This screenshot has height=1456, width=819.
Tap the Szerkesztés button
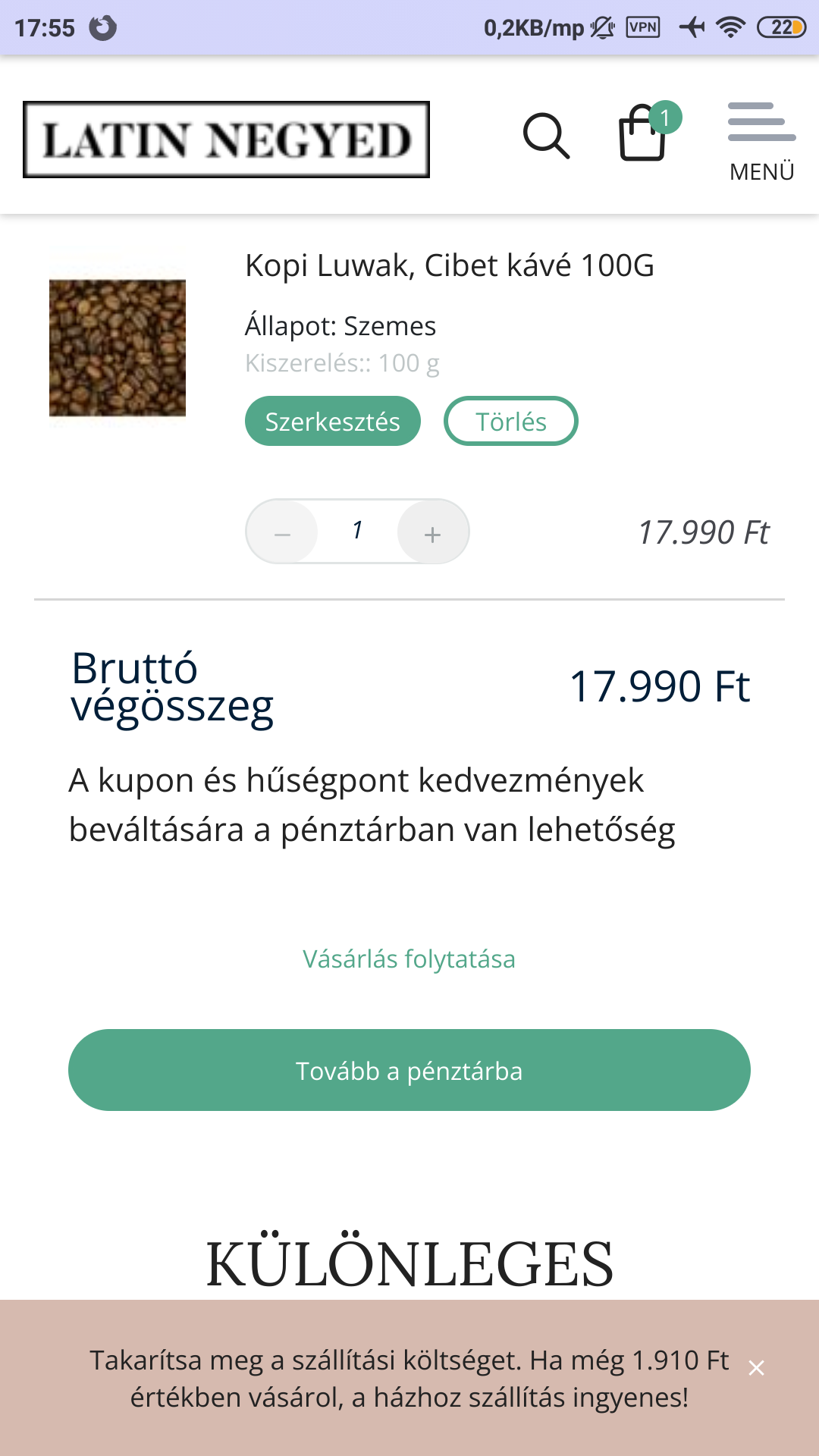pyautogui.click(x=332, y=422)
